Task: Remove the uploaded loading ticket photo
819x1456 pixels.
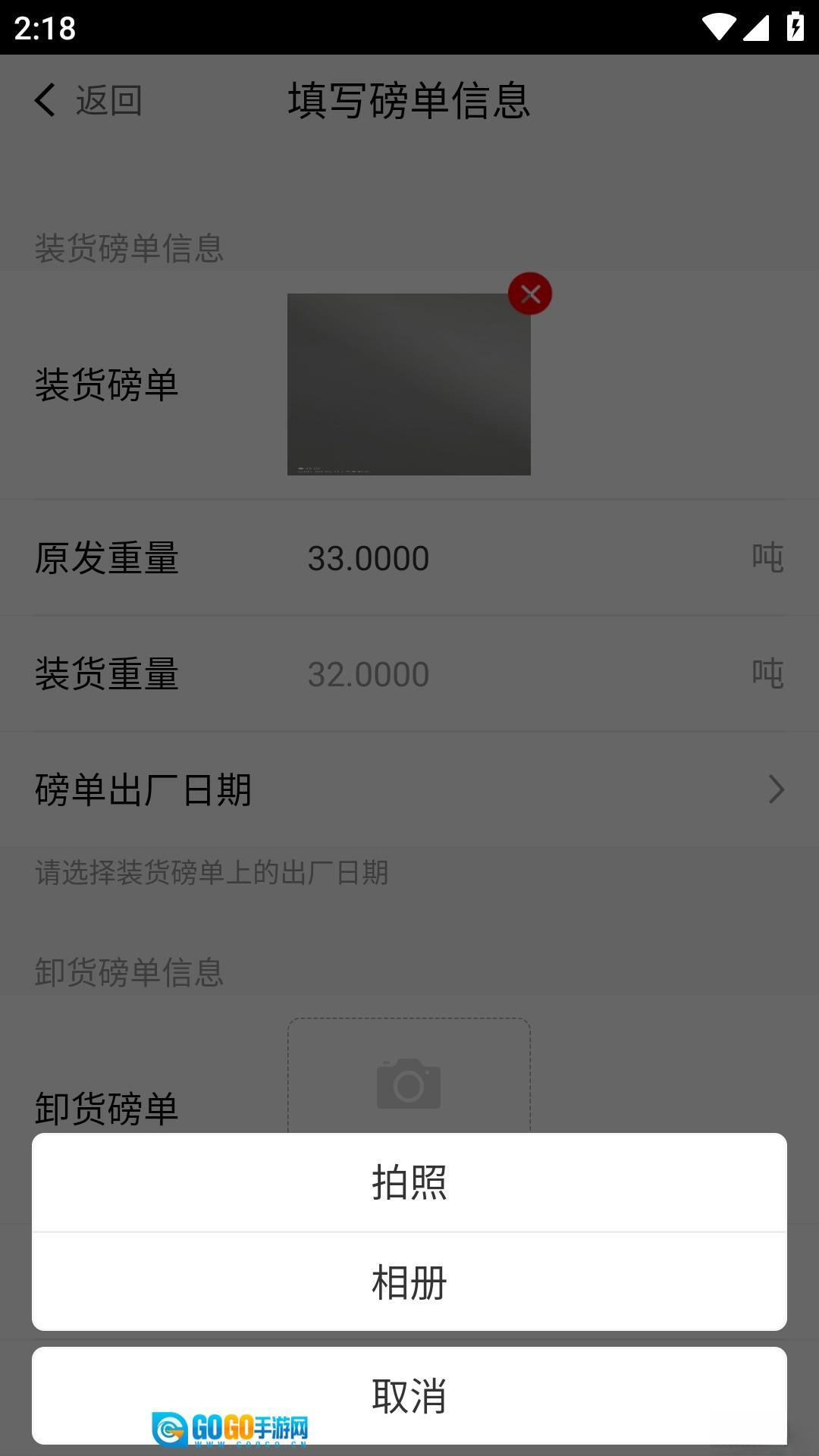Action: point(529,294)
